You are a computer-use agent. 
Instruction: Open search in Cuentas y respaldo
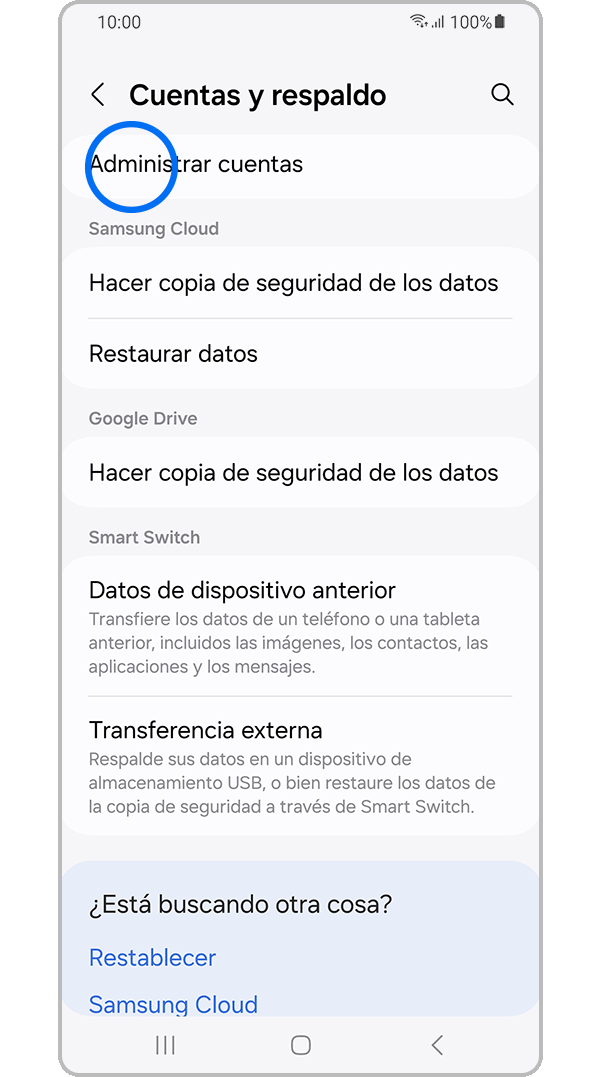tap(502, 95)
